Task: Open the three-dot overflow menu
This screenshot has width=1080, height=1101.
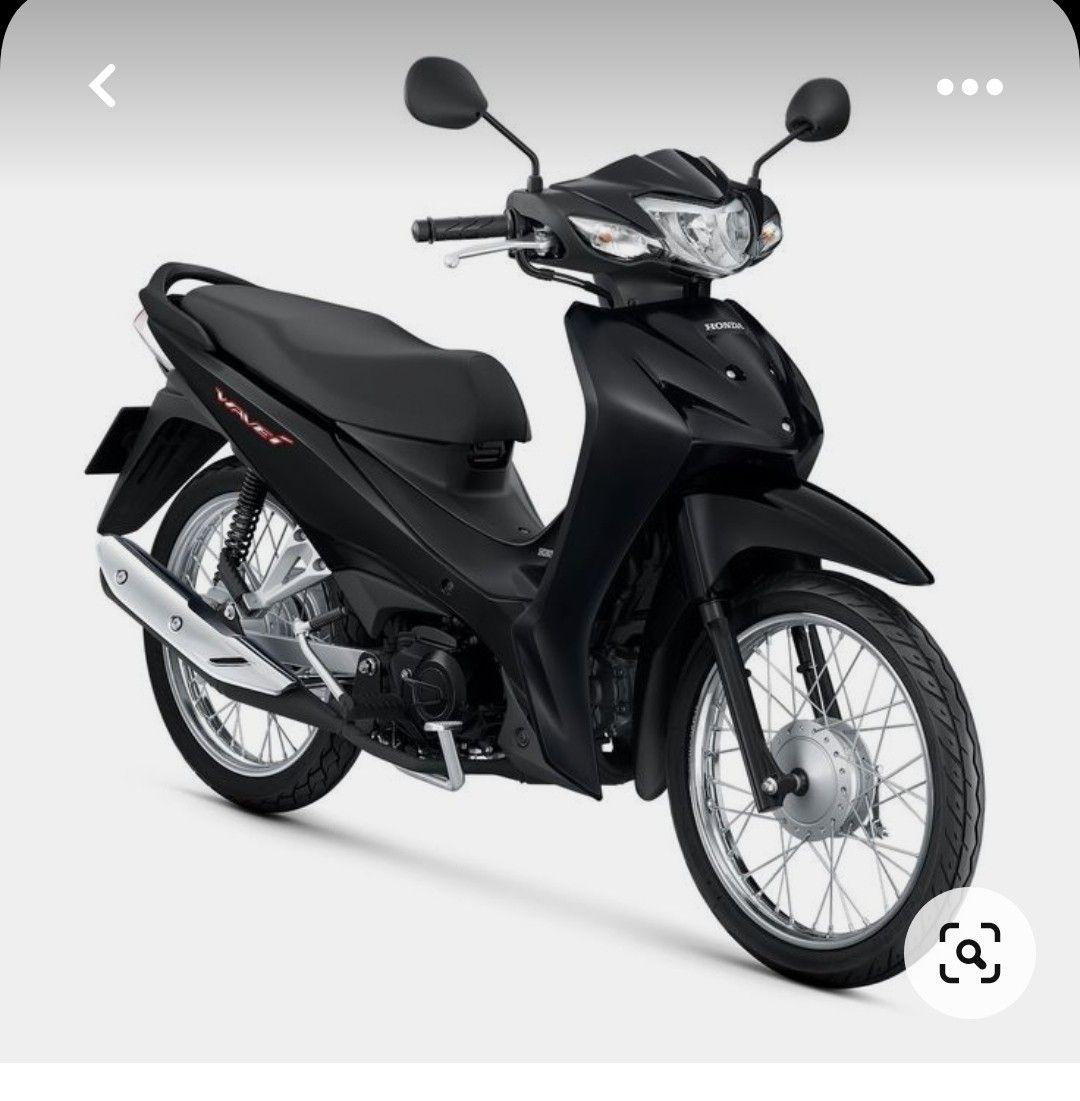Action: 969,87
